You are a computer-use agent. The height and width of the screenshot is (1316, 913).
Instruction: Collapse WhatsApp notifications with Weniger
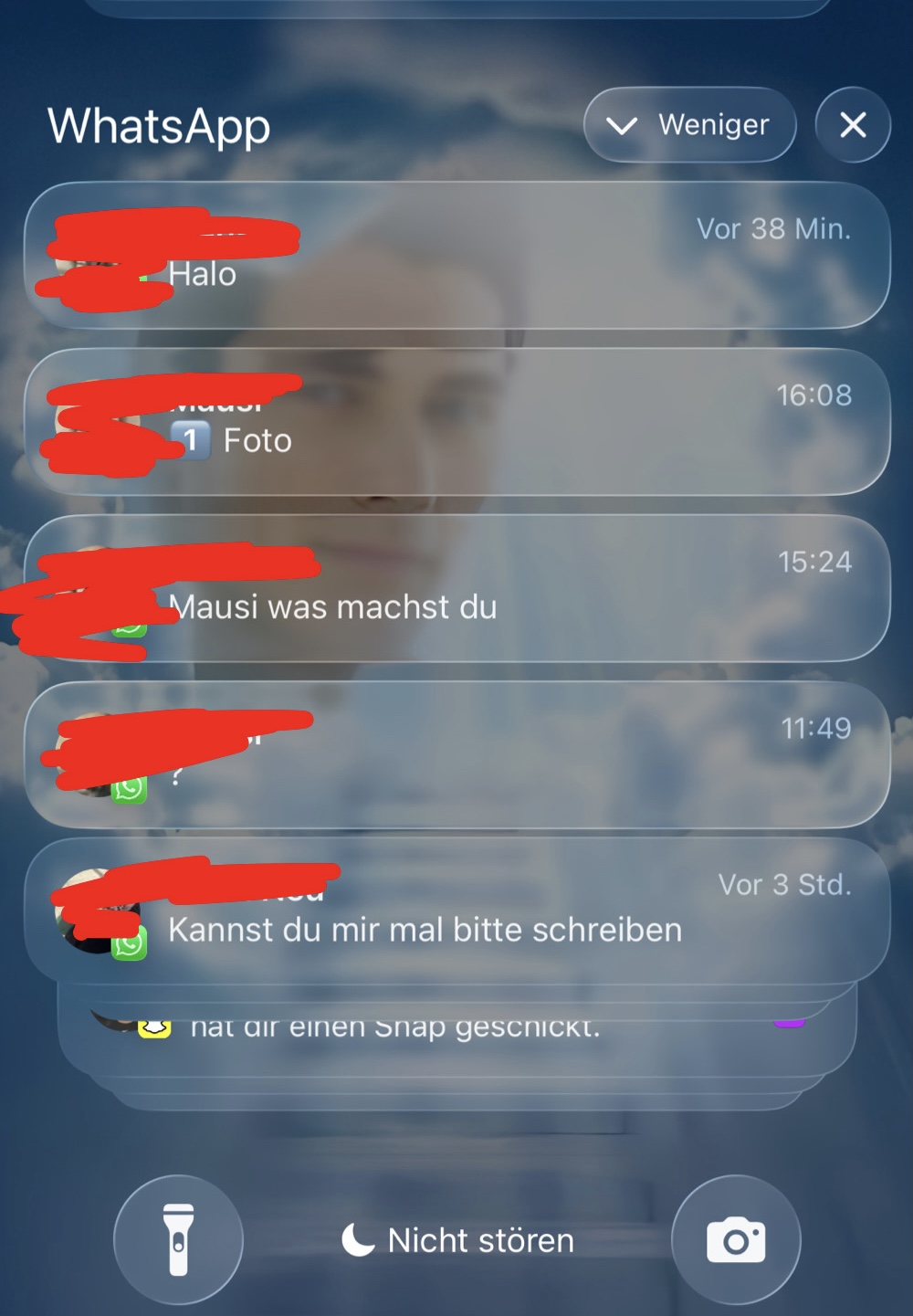pyautogui.click(x=689, y=125)
